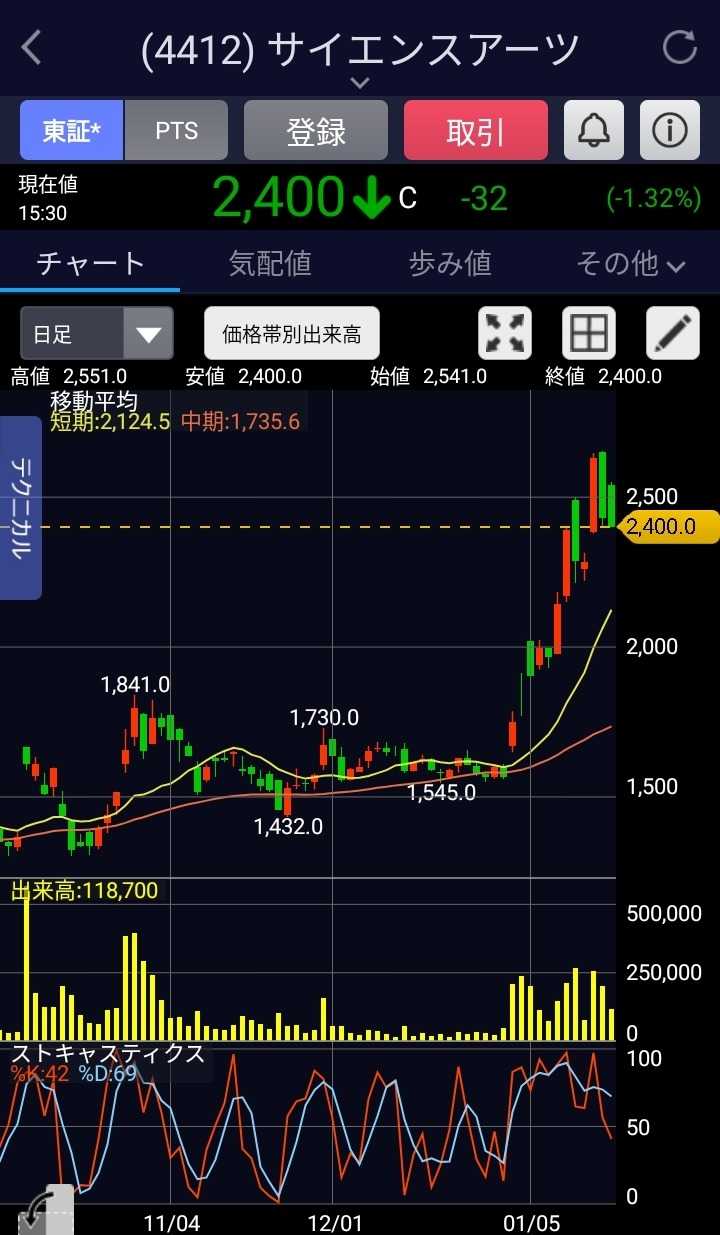Go back using the top-left arrow

(32, 47)
